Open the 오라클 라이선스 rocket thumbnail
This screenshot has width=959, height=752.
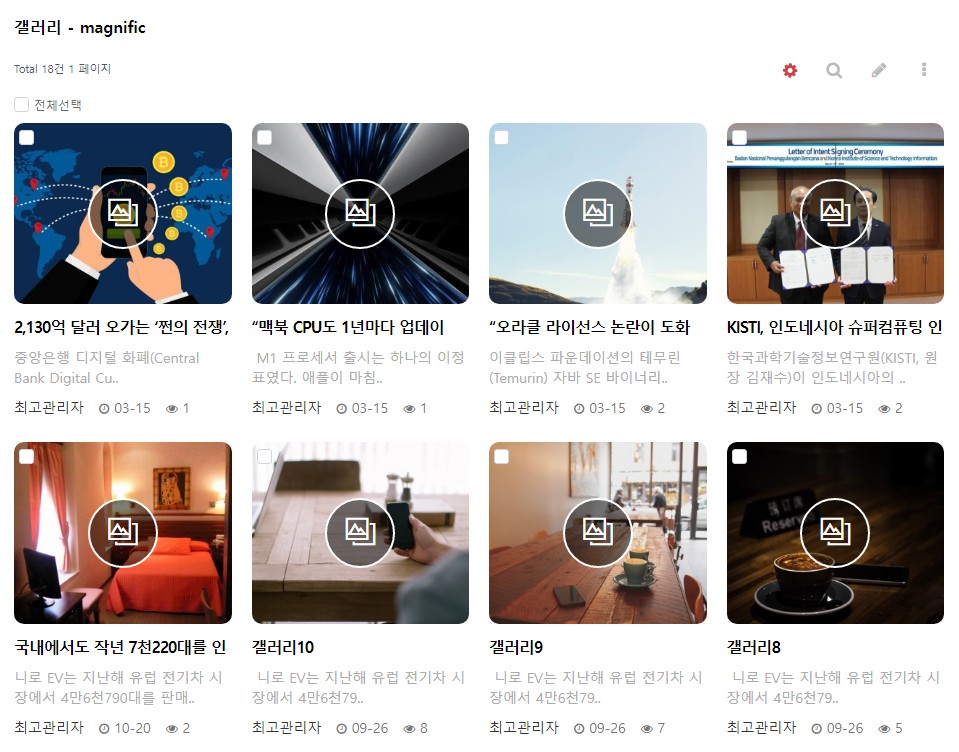coord(598,213)
